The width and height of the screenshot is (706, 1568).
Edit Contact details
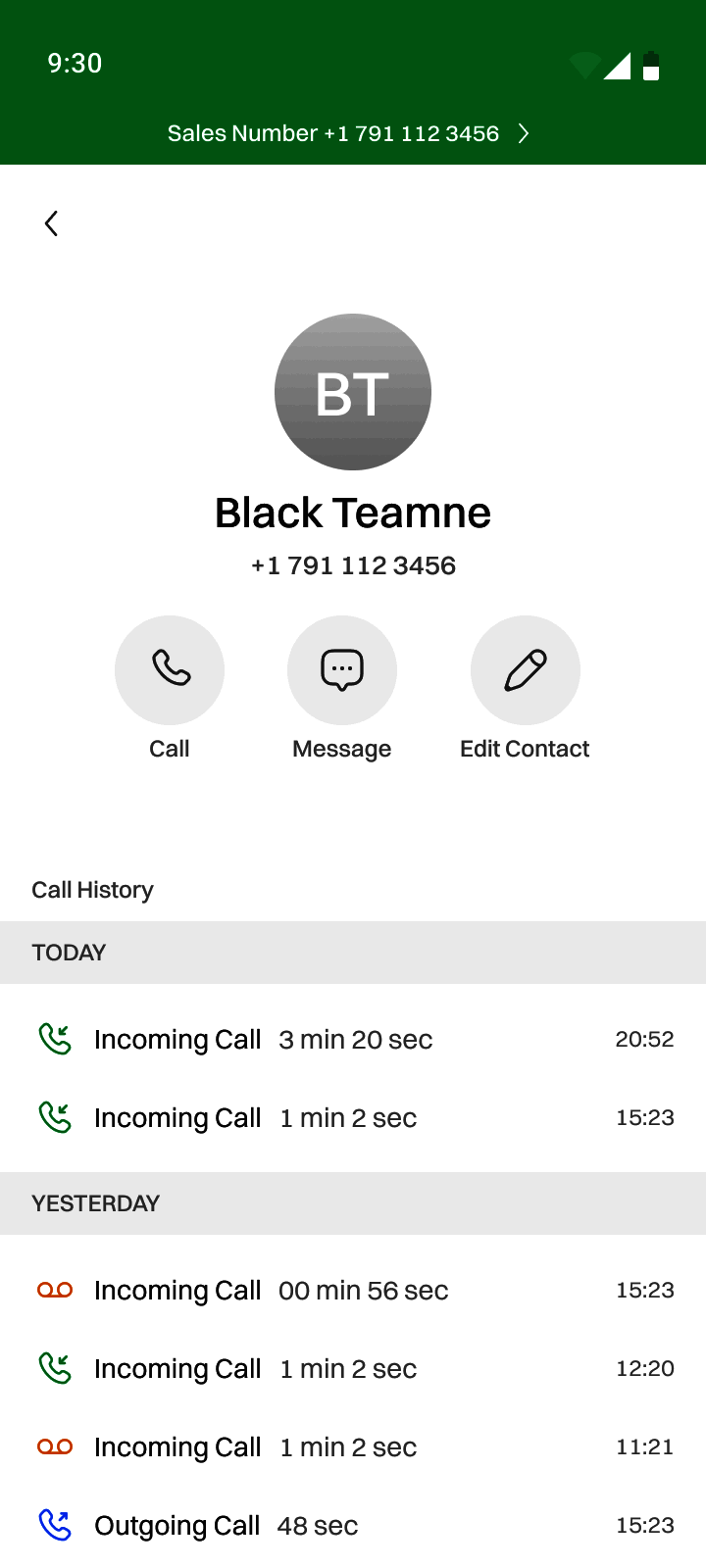tap(526, 670)
